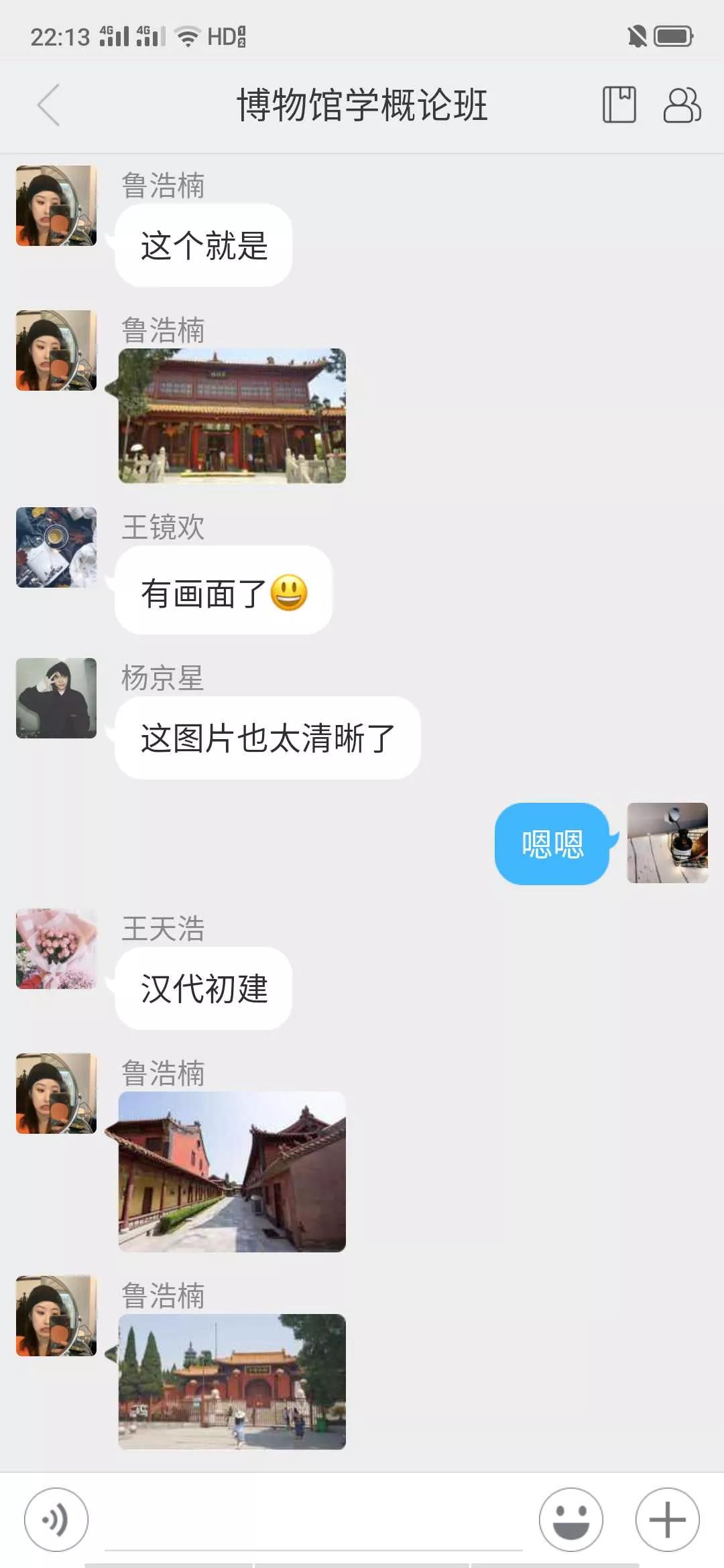The width and height of the screenshot is (724, 1568).
Task: View the temple courtyard alley photo
Action: [232, 1171]
